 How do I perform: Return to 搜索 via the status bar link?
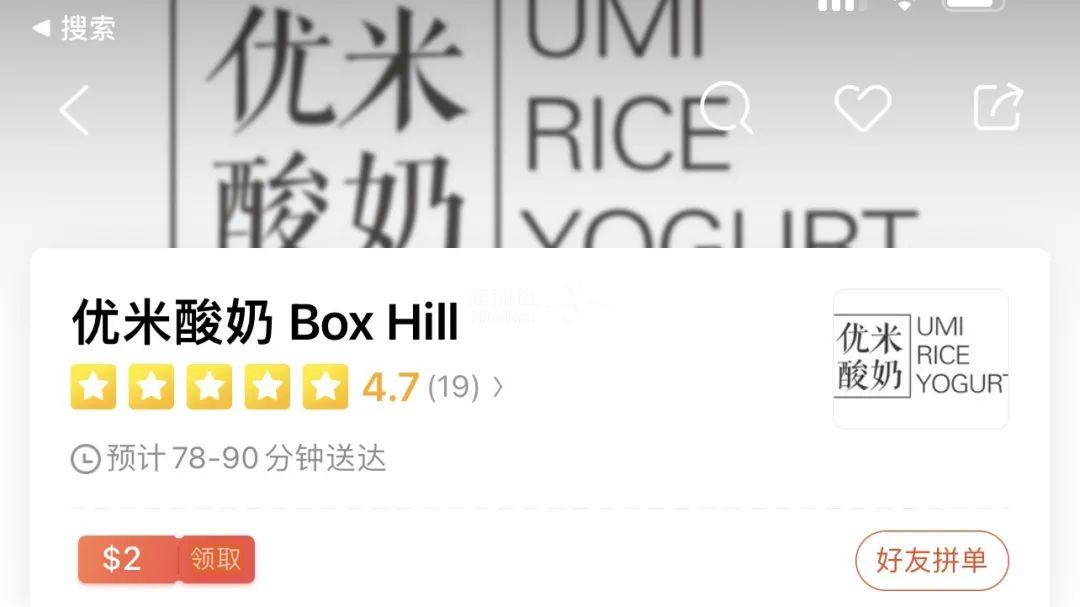pos(75,28)
